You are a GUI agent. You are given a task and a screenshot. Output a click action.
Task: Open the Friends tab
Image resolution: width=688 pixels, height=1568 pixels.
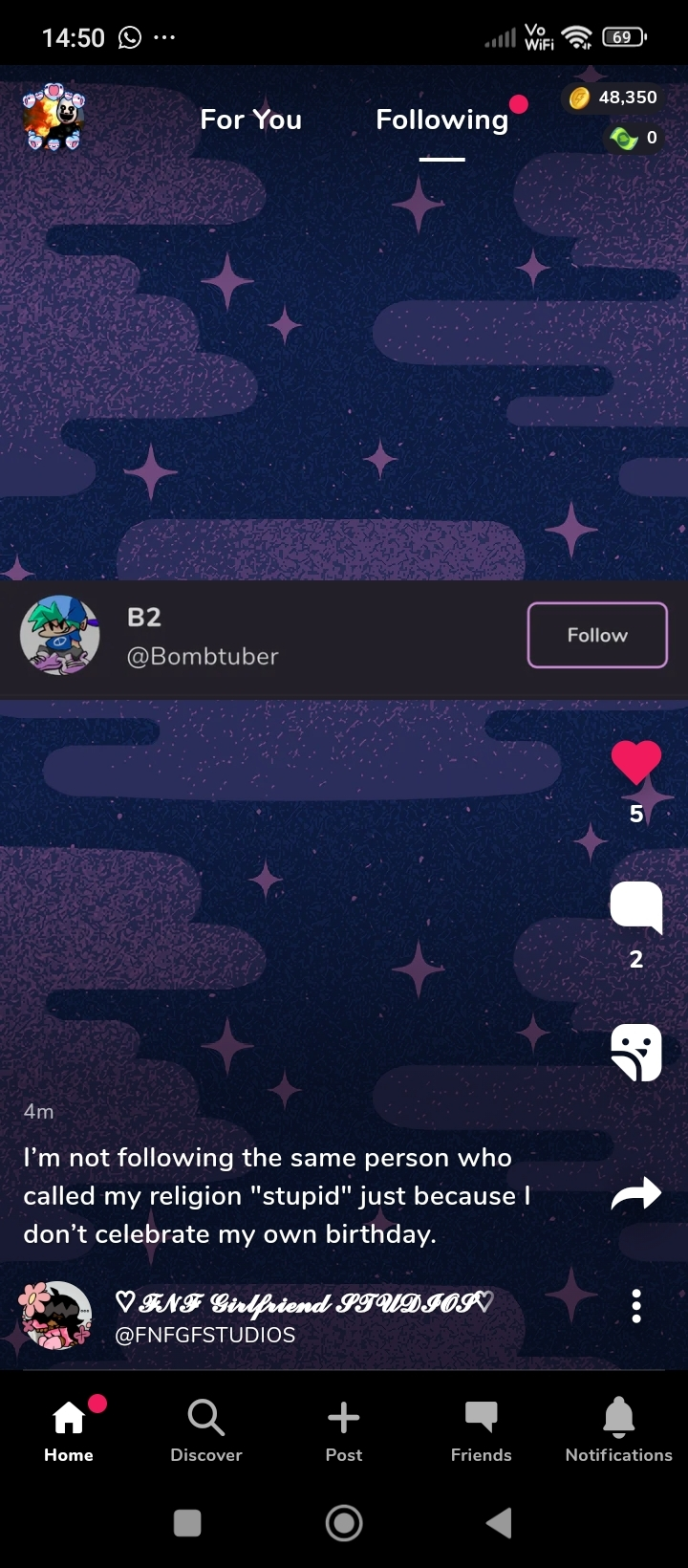(x=482, y=1429)
